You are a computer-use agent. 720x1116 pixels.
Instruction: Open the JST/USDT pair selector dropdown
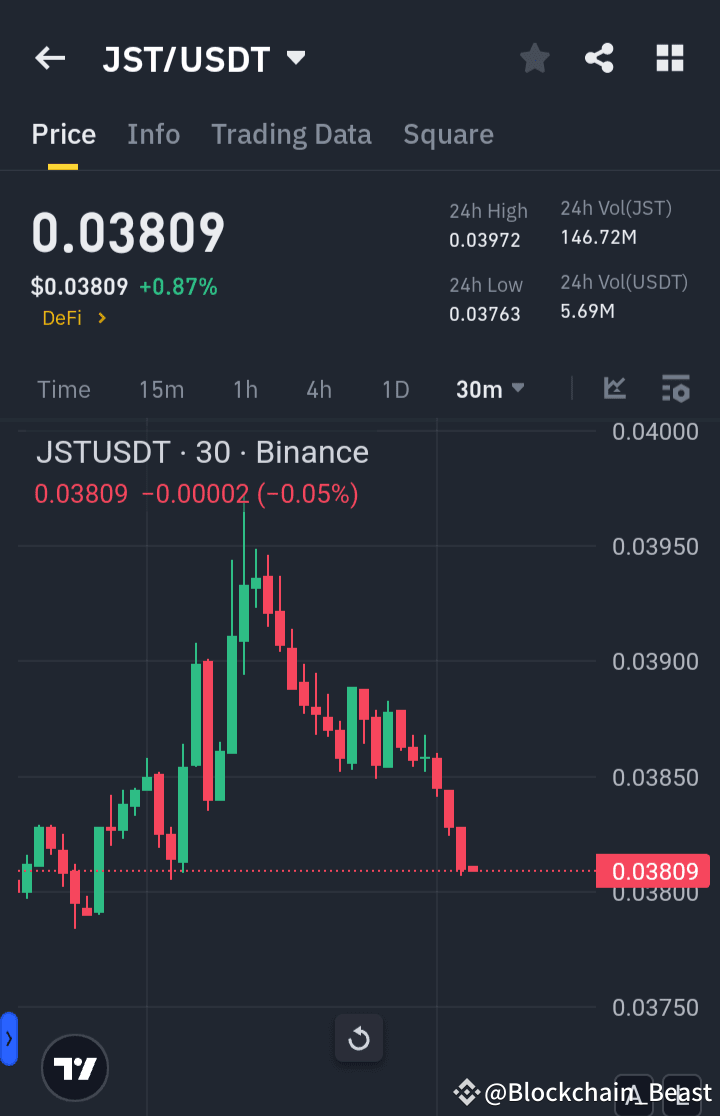coord(200,58)
